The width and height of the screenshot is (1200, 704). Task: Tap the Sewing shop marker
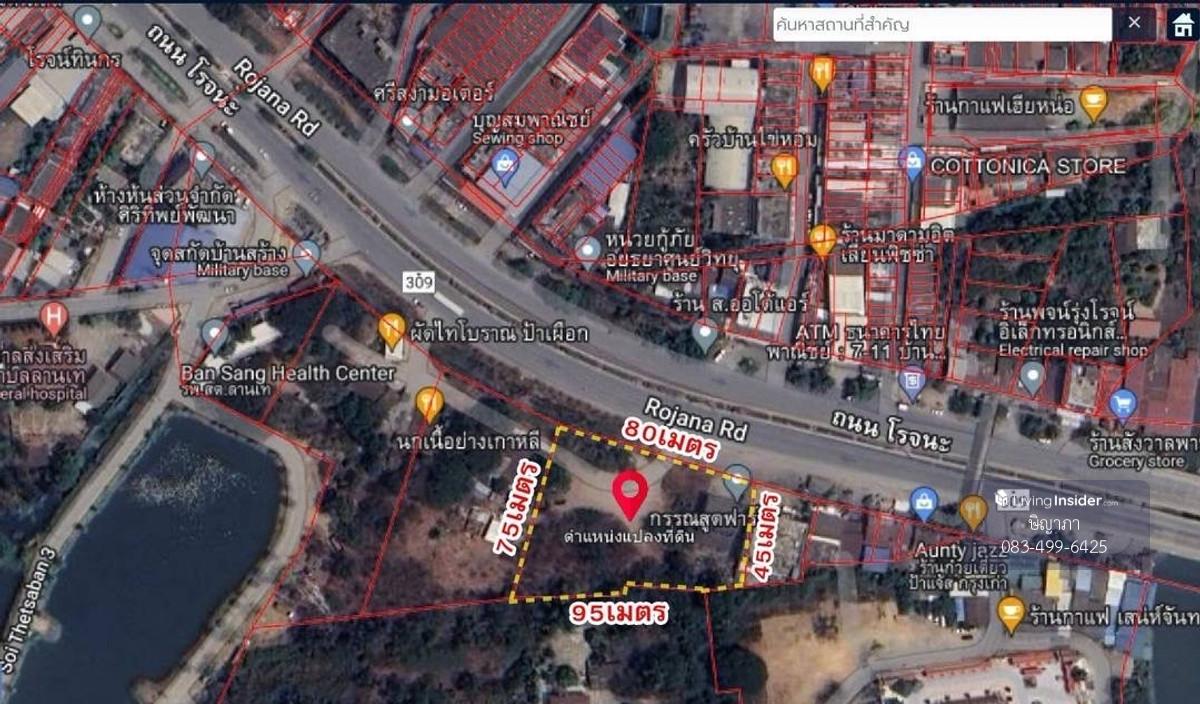(507, 164)
